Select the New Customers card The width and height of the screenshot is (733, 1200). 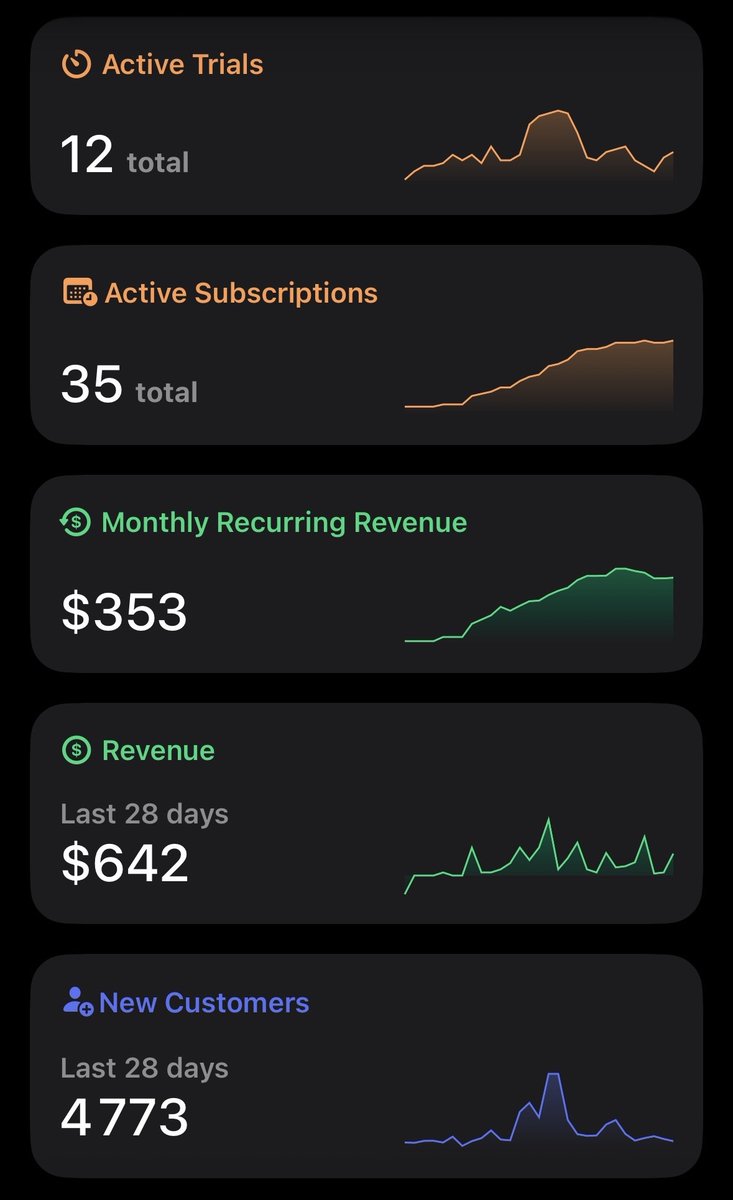(x=366, y=1065)
